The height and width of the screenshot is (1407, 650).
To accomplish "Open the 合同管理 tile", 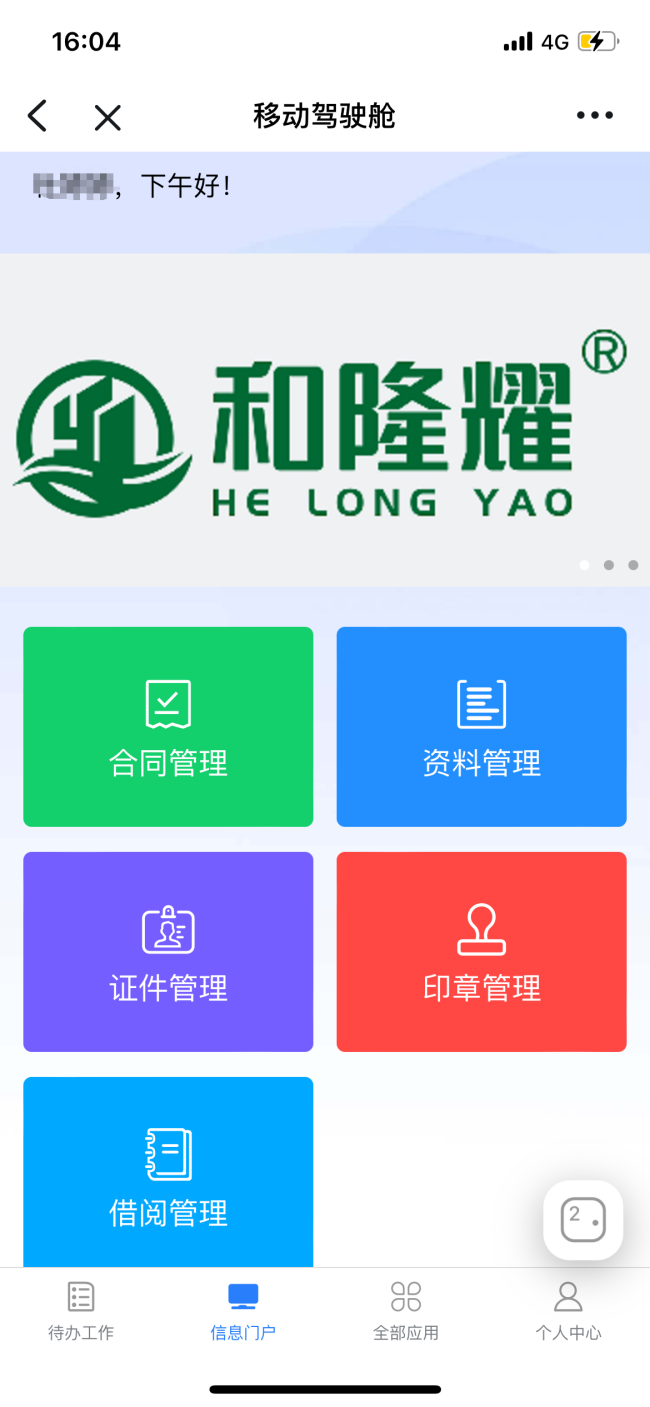I will point(168,727).
